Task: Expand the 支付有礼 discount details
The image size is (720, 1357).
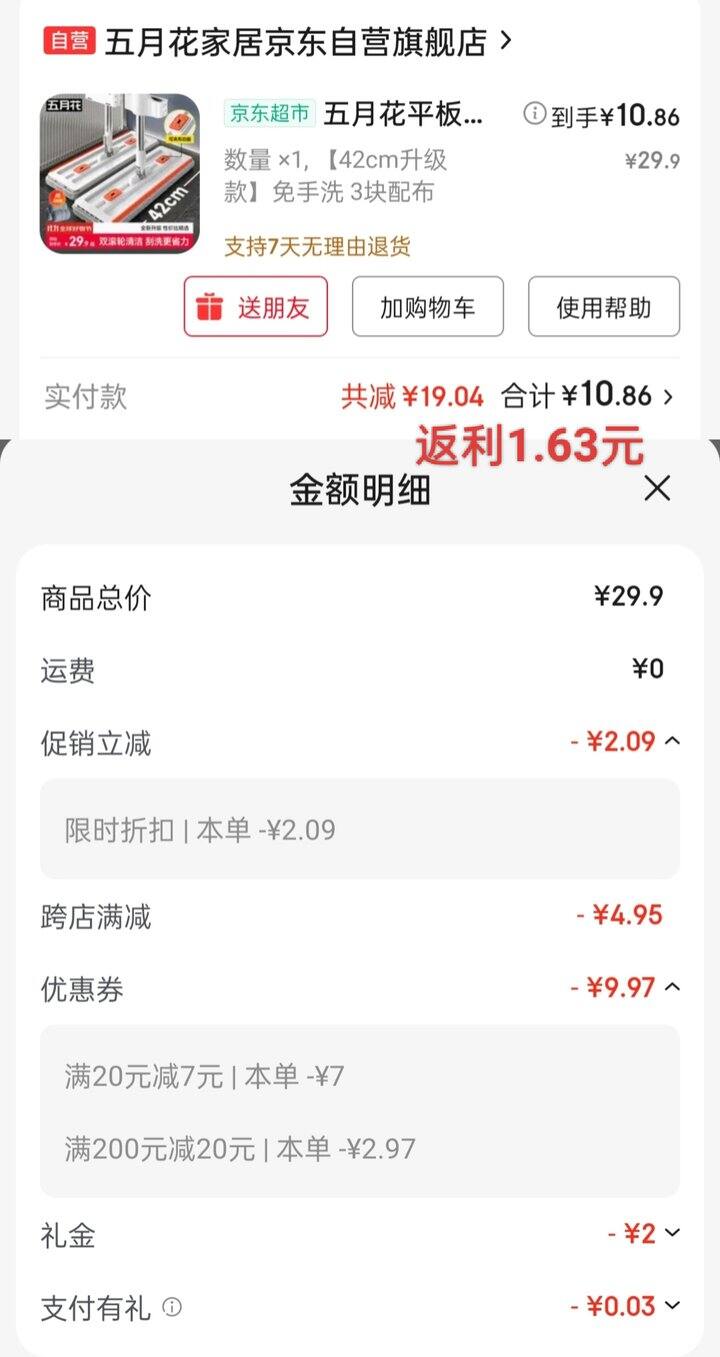Action: click(x=673, y=1306)
